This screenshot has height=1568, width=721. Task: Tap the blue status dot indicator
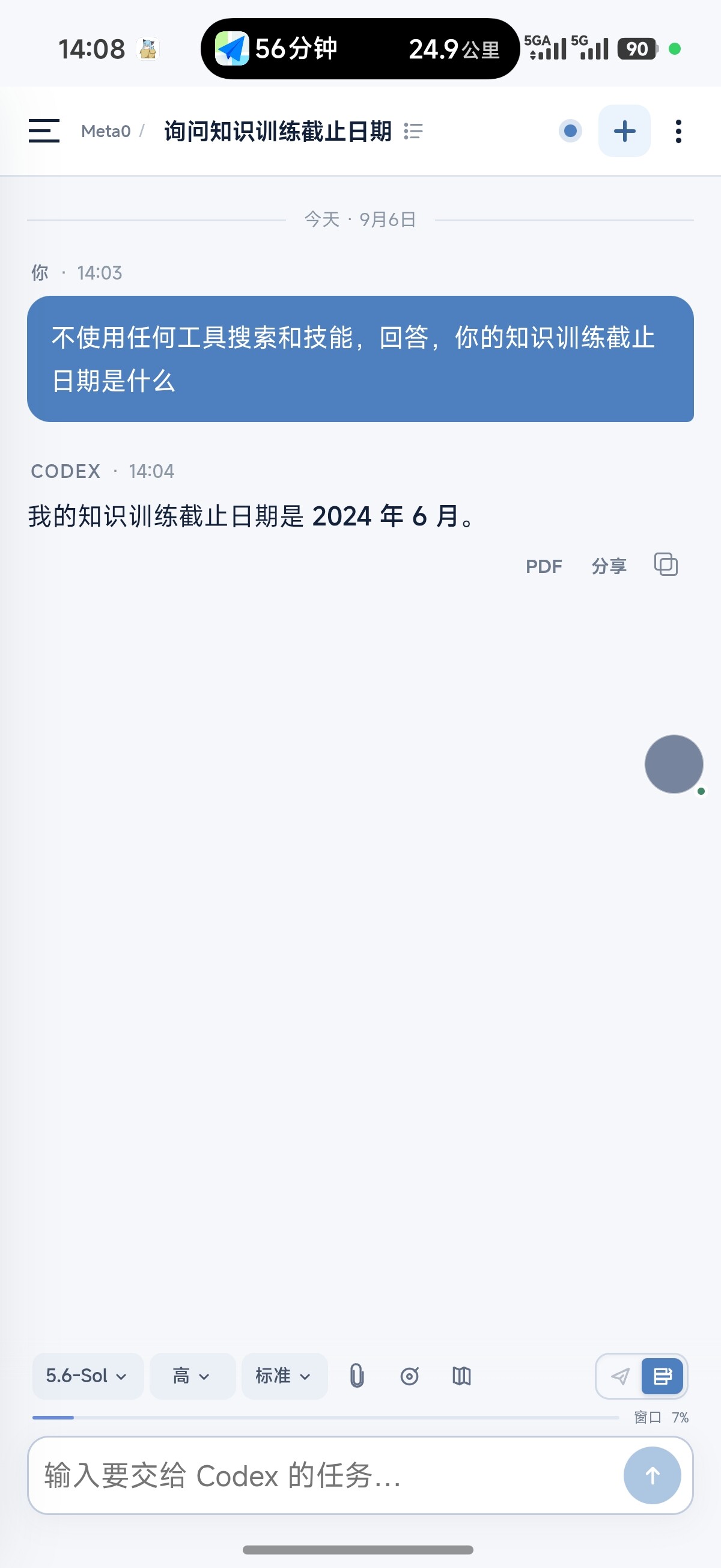click(x=570, y=131)
